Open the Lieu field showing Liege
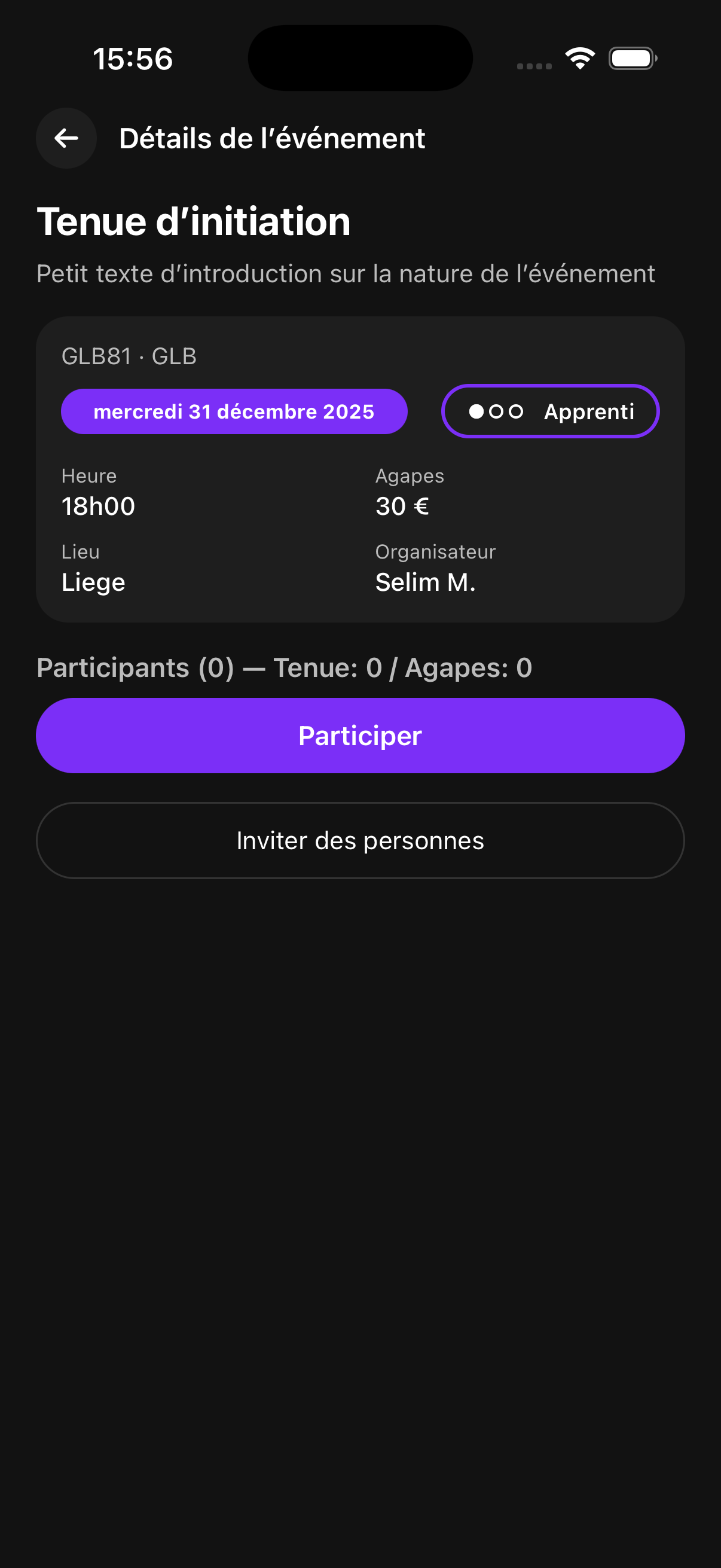The width and height of the screenshot is (721, 1568). click(x=93, y=581)
